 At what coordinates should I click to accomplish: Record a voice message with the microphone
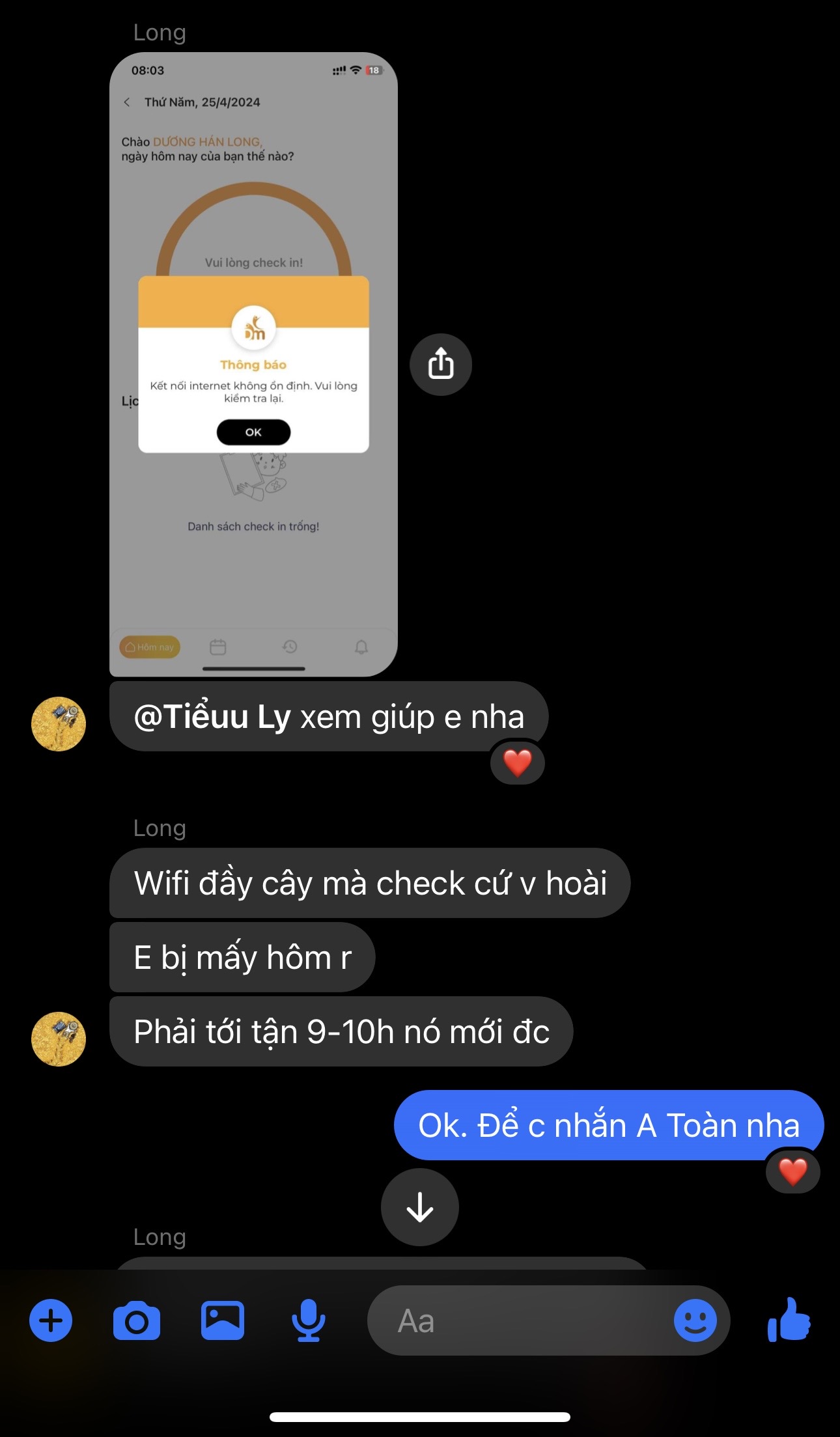point(309,1320)
